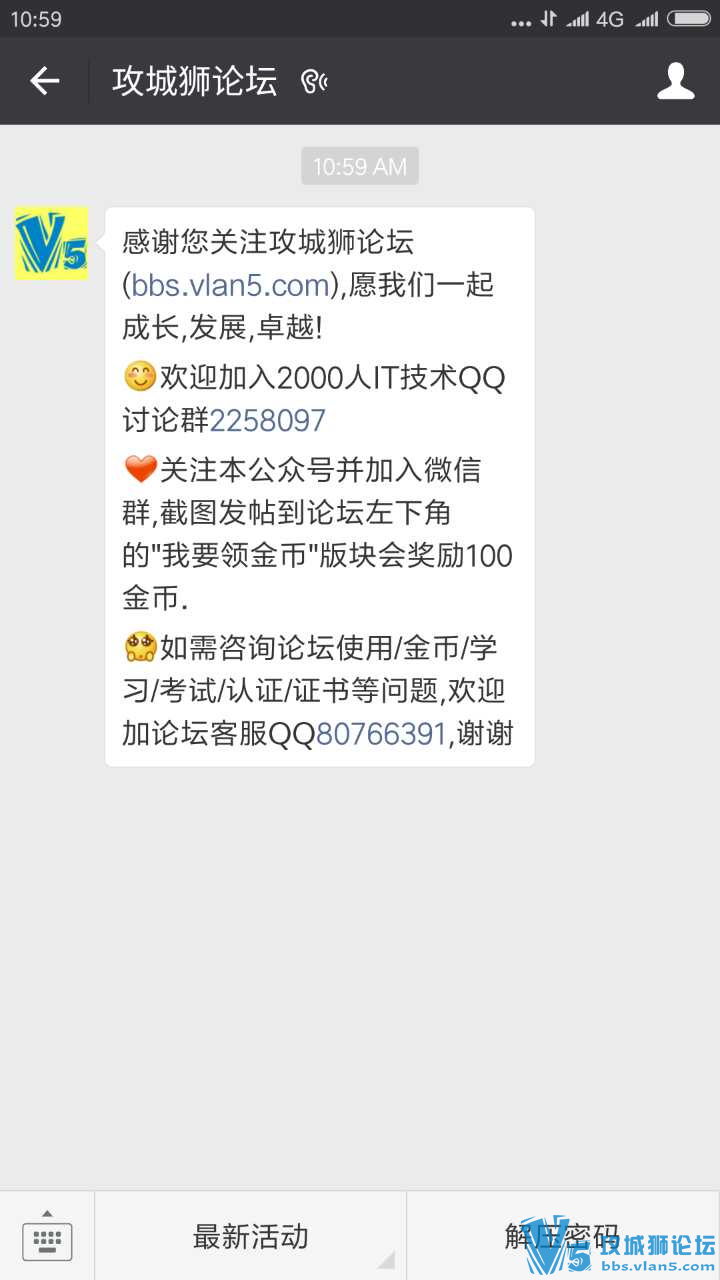Tap customer service QQ number 80766391
720x1280 pixels.
(380, 734)
